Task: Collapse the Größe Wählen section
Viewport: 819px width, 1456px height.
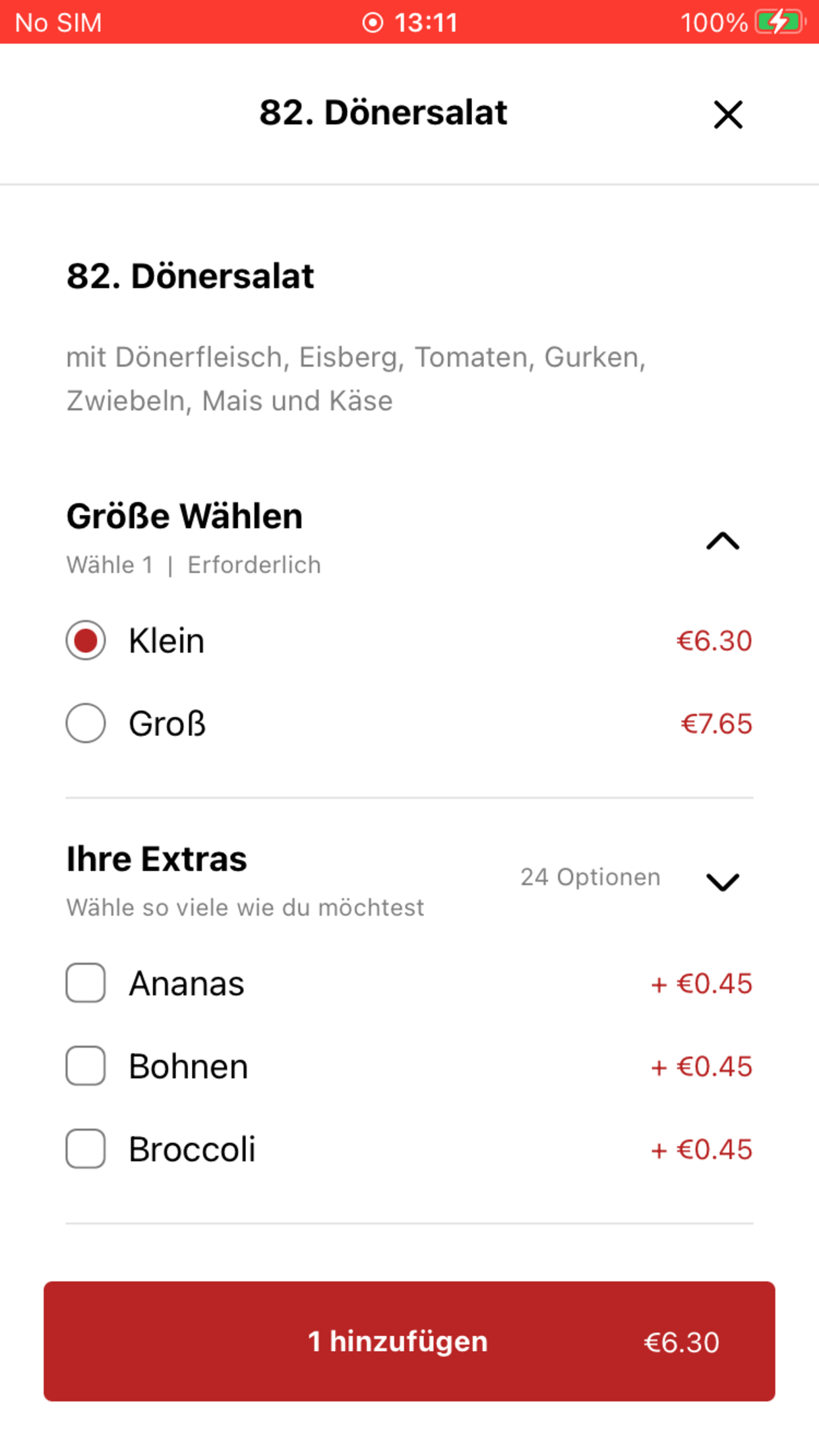Action: 723,541
